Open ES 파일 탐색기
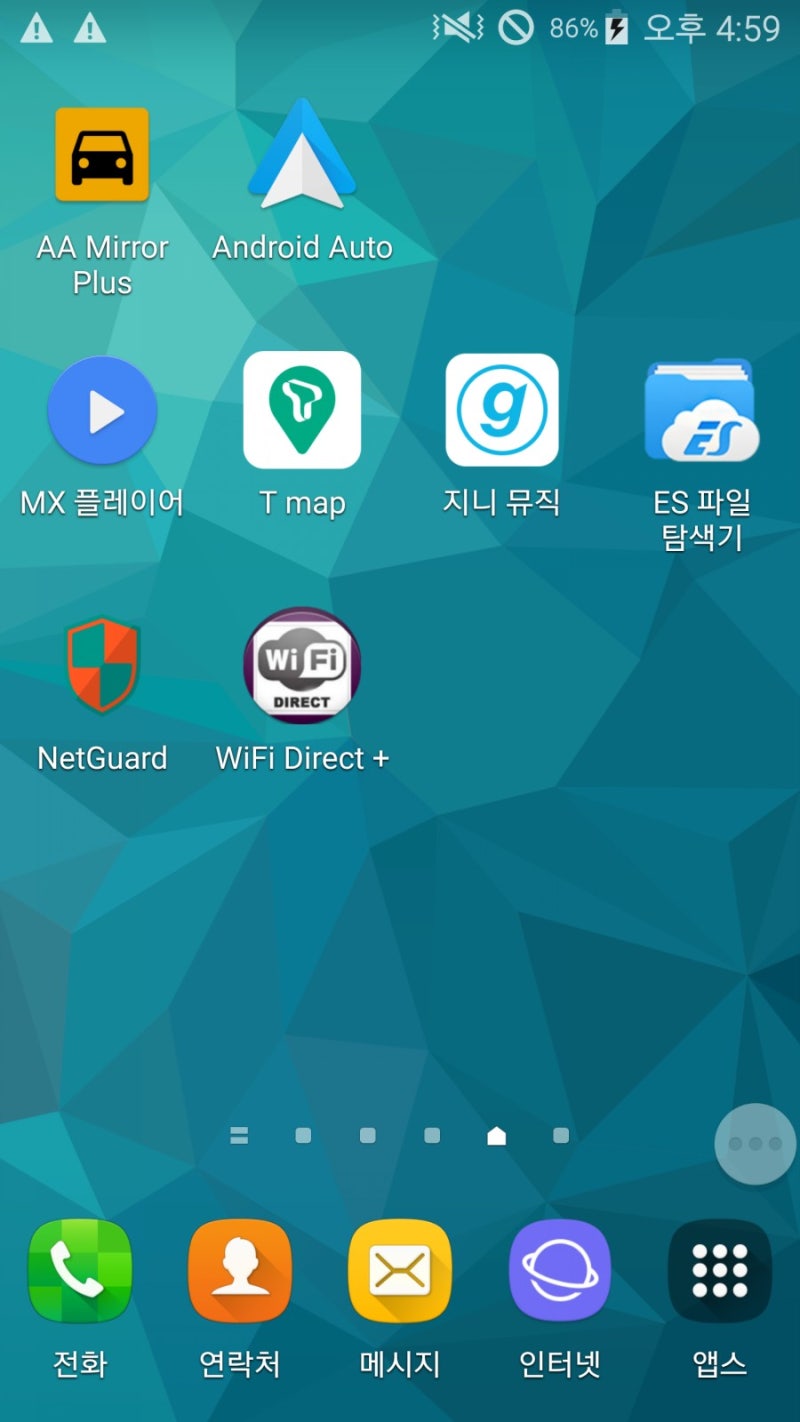This screenshot has height=1422, width=800. [x=702, y=411]
